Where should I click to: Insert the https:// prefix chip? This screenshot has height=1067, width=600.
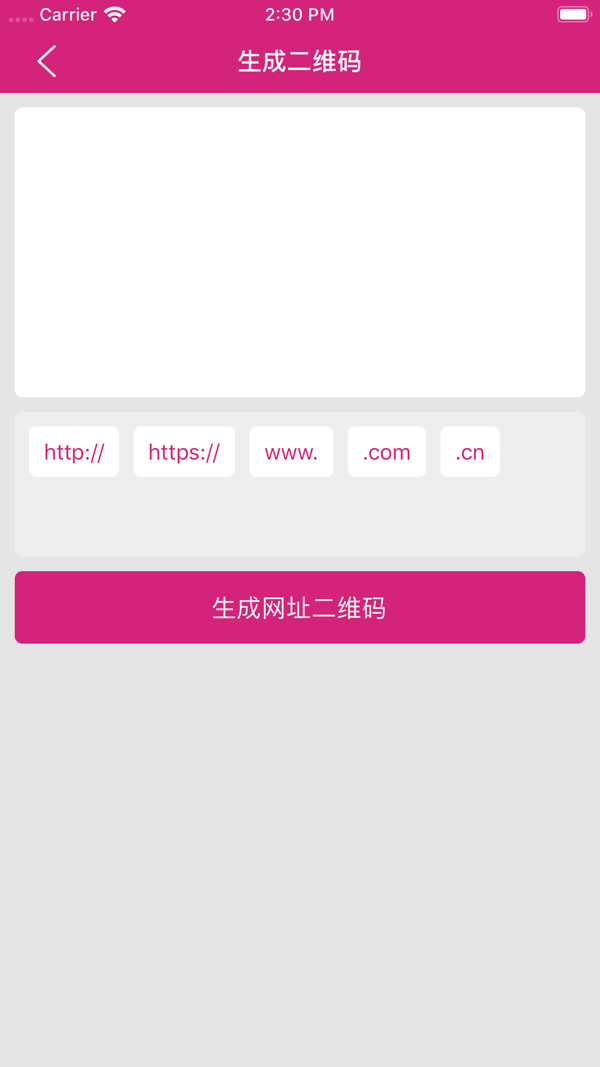pyautogui.click(x=184, y=452)
